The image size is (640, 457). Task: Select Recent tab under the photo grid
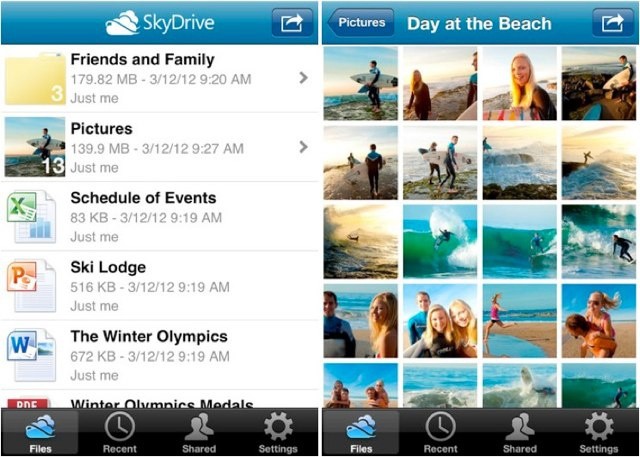point(440,433)
